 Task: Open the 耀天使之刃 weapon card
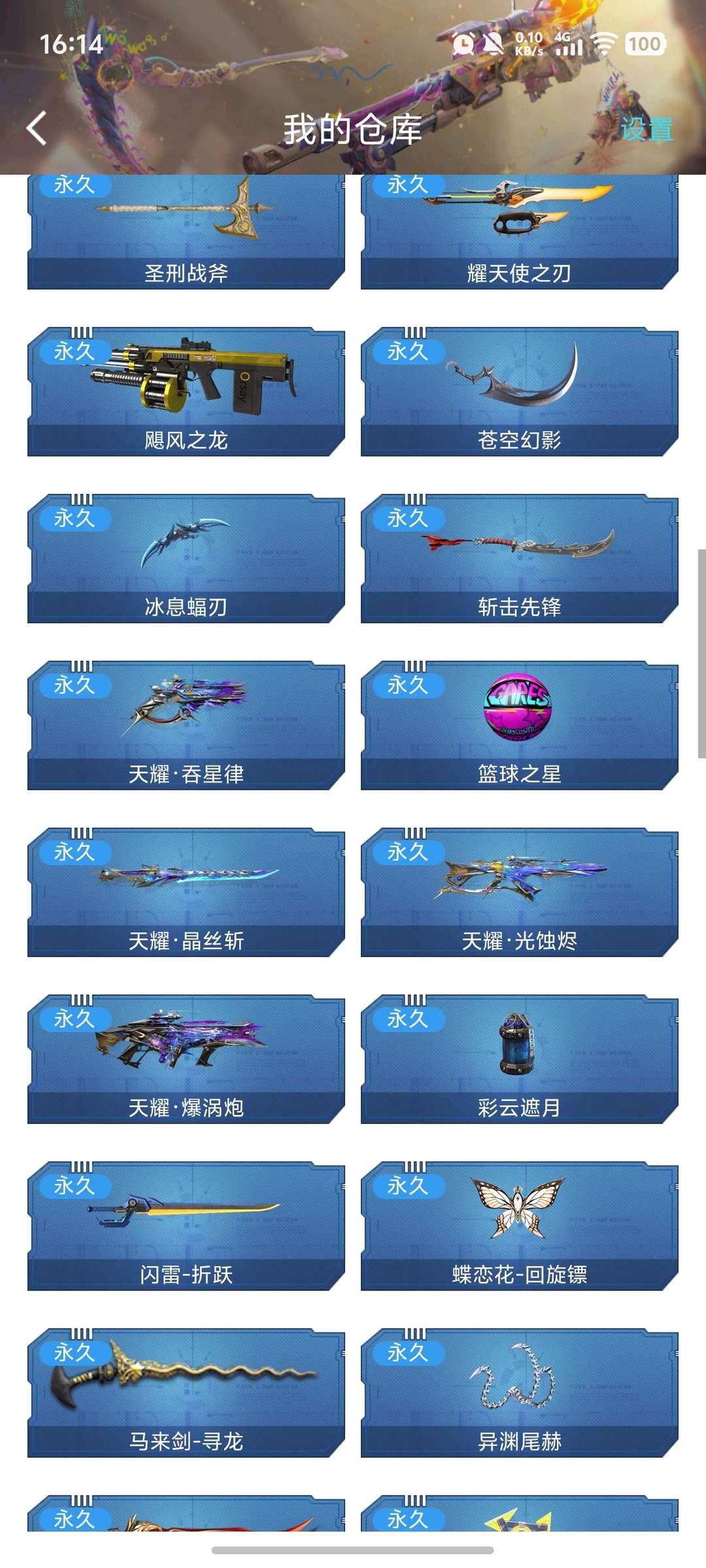click(x=516, y=229)
